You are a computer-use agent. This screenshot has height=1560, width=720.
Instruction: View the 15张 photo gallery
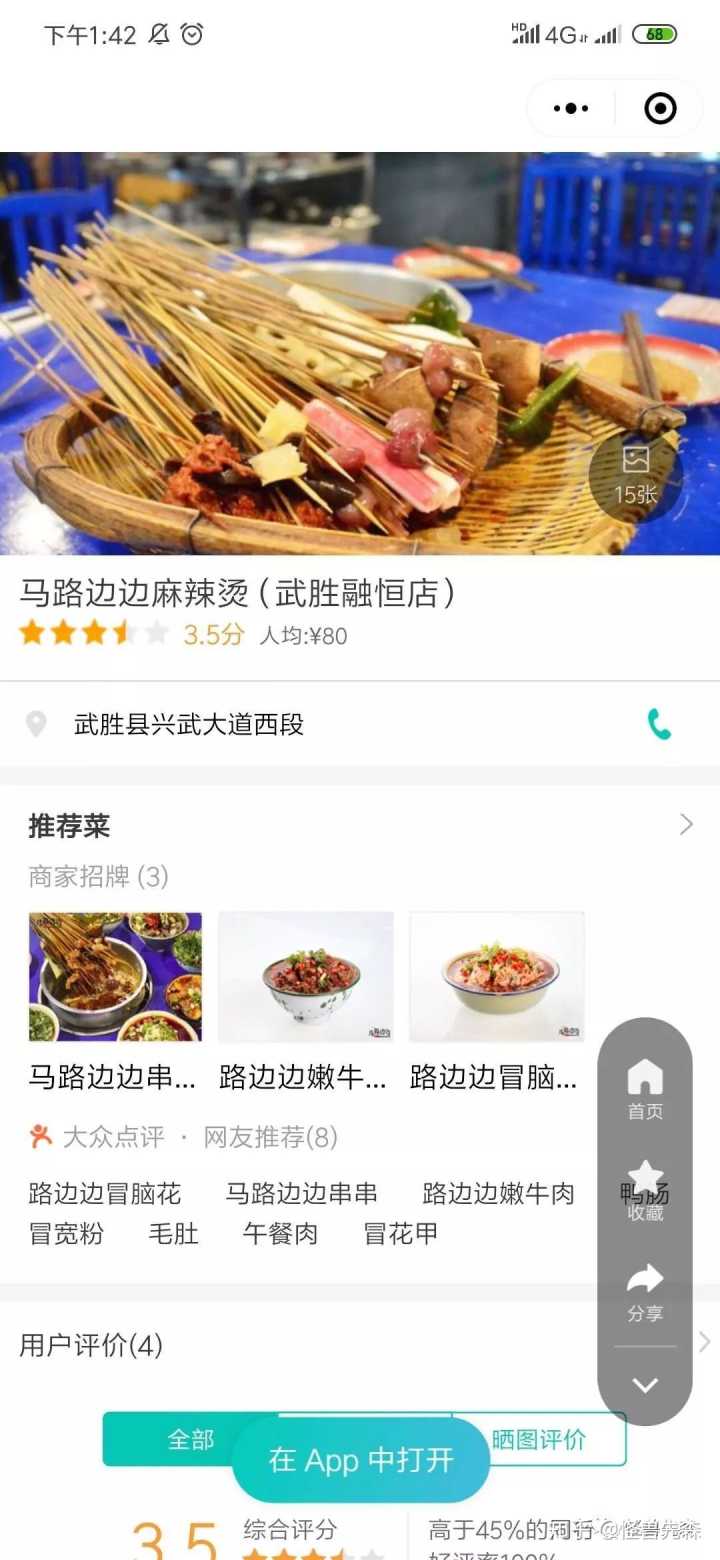point(636,476)
